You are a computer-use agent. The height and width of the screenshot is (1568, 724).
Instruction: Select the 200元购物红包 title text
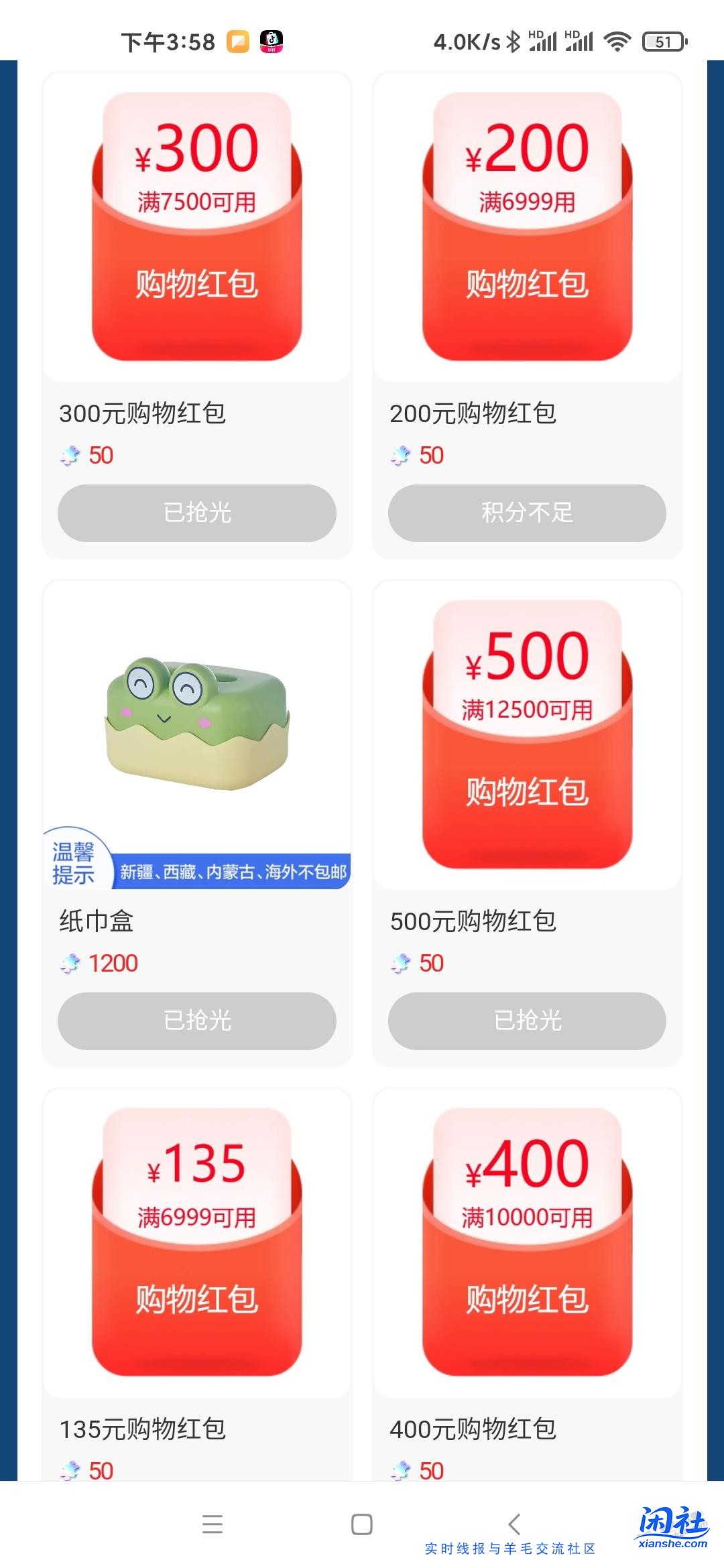click(x=473, y=414)
